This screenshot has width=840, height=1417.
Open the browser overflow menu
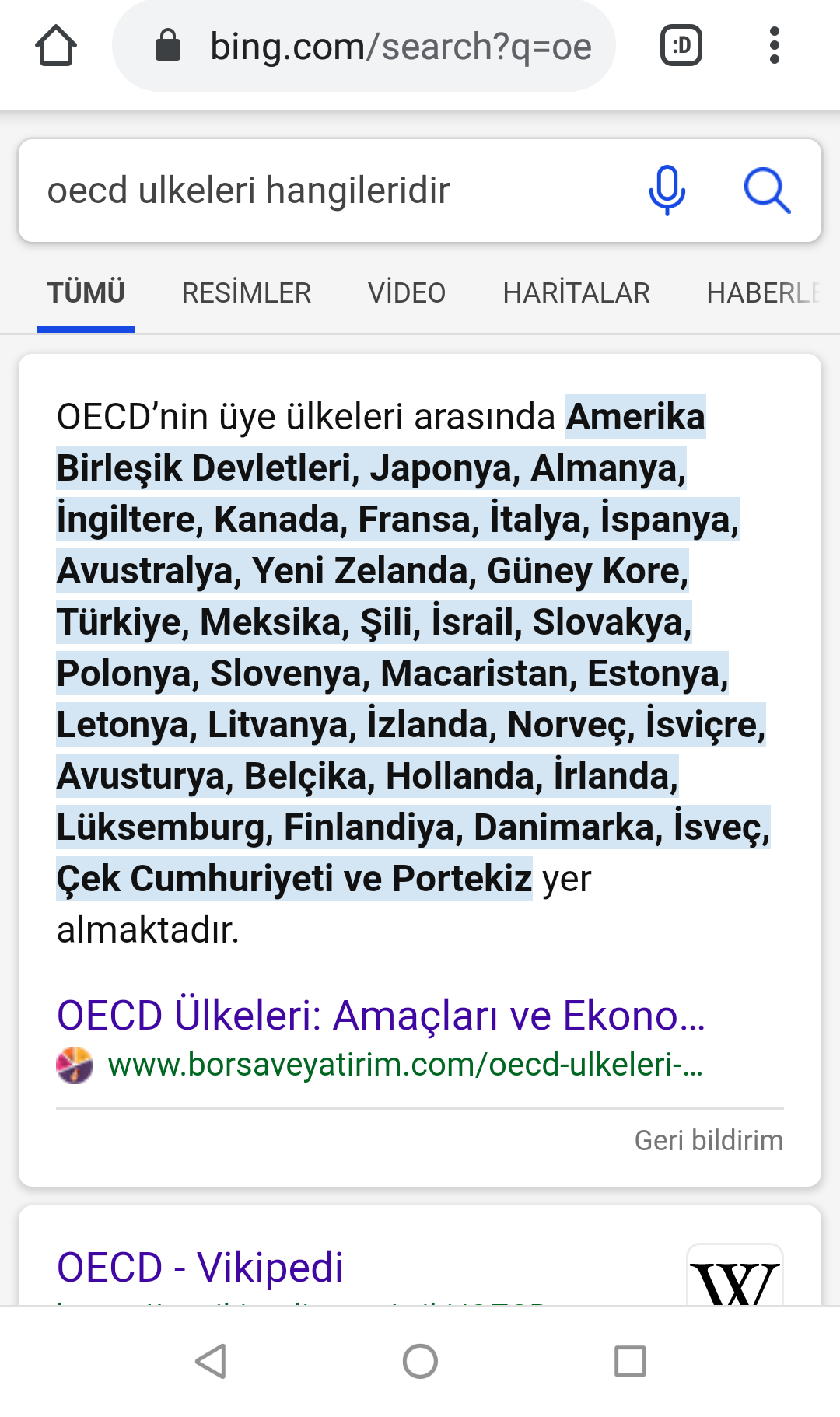pyautogui.click(x=774, y=46)
